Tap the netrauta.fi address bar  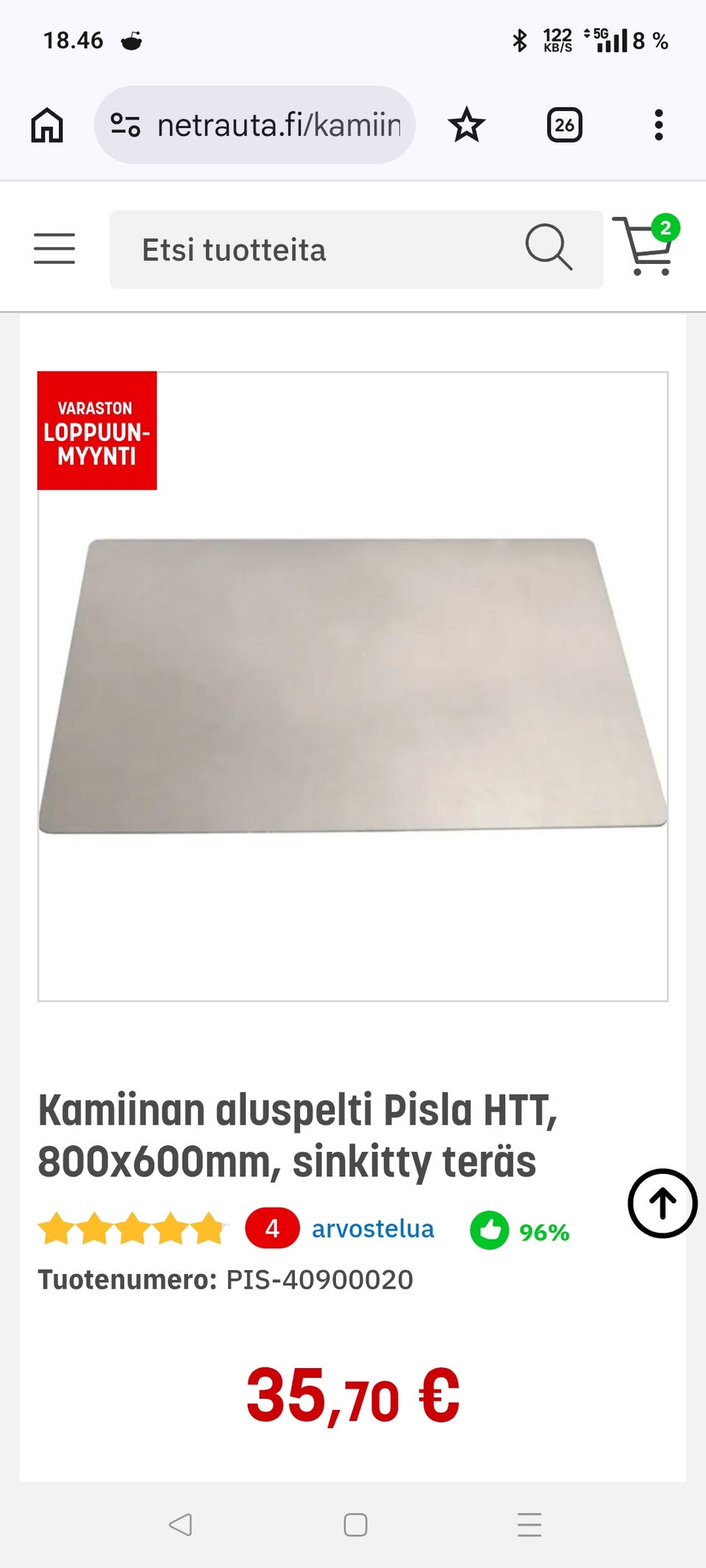point(257,125)
